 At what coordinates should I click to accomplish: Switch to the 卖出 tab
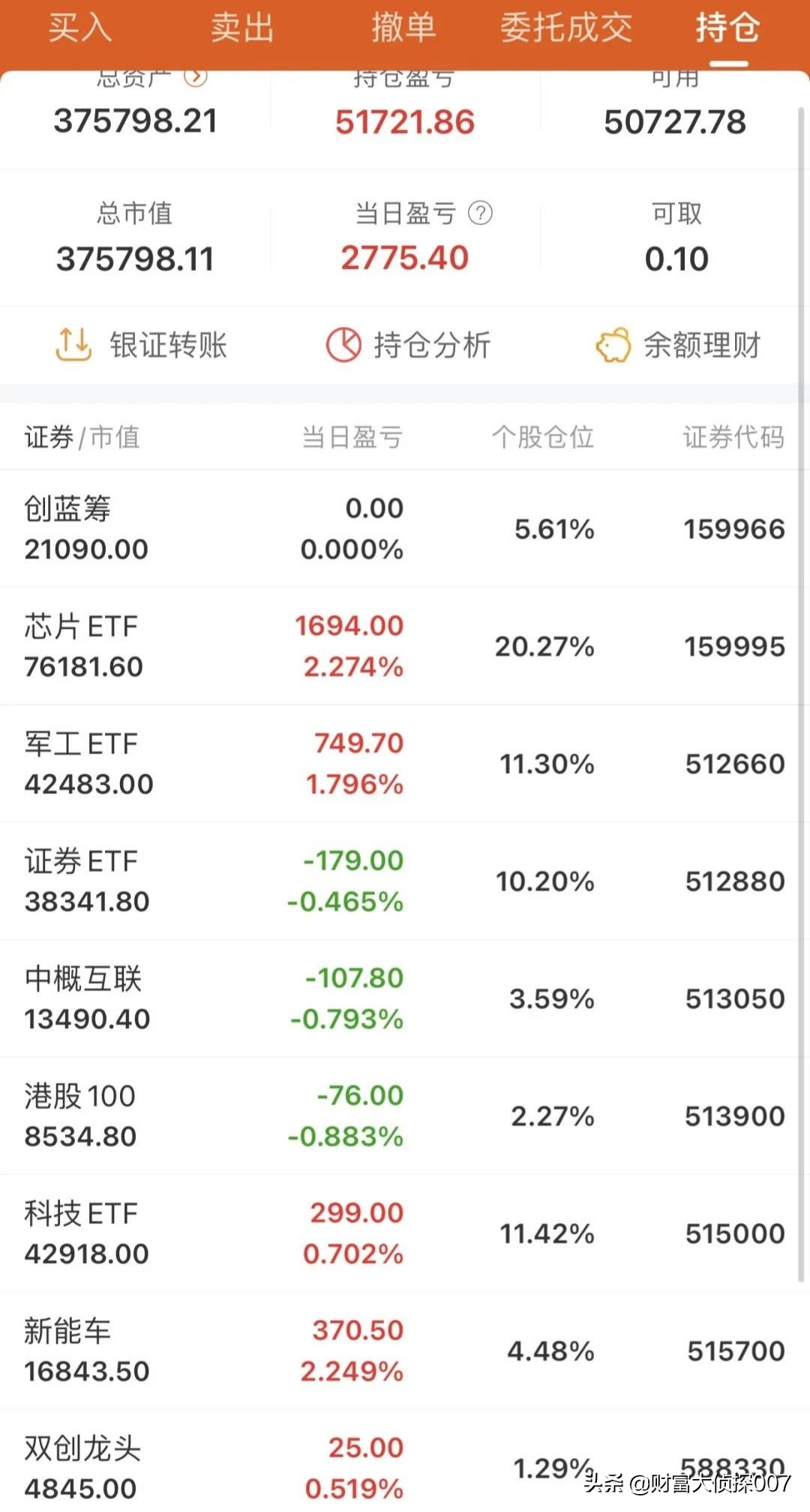pyautogui.click(x=241, y=29)
